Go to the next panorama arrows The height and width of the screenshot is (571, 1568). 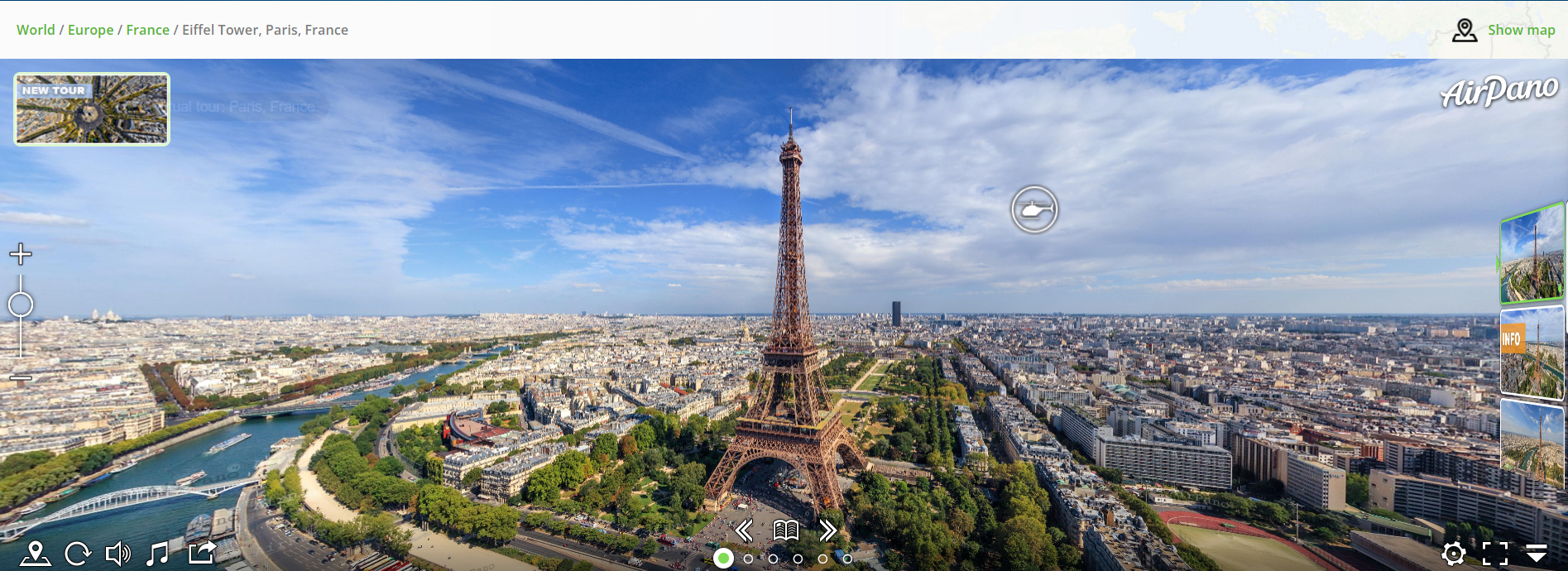click(827, 530)
